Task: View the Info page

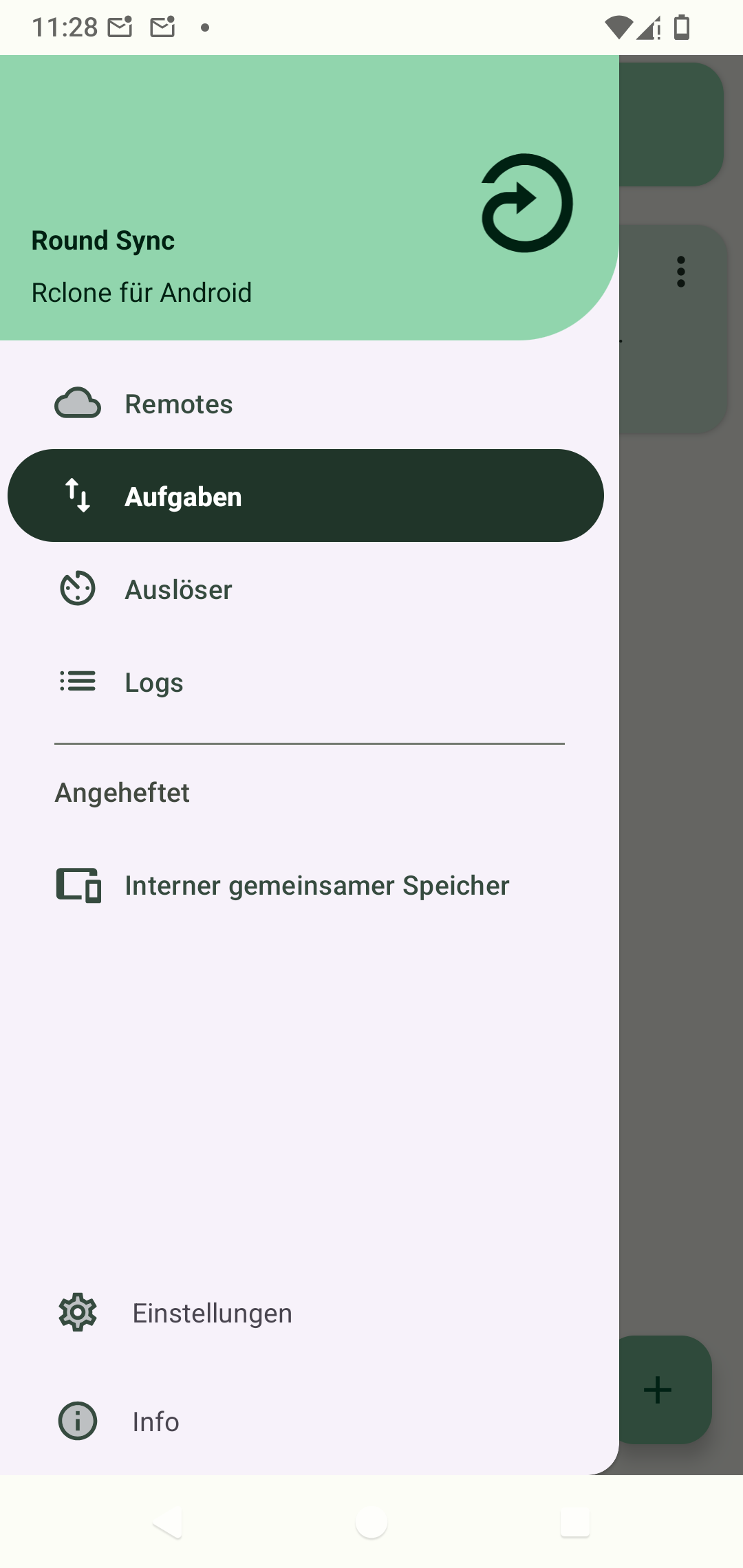Action: (x=155, y=1422)
